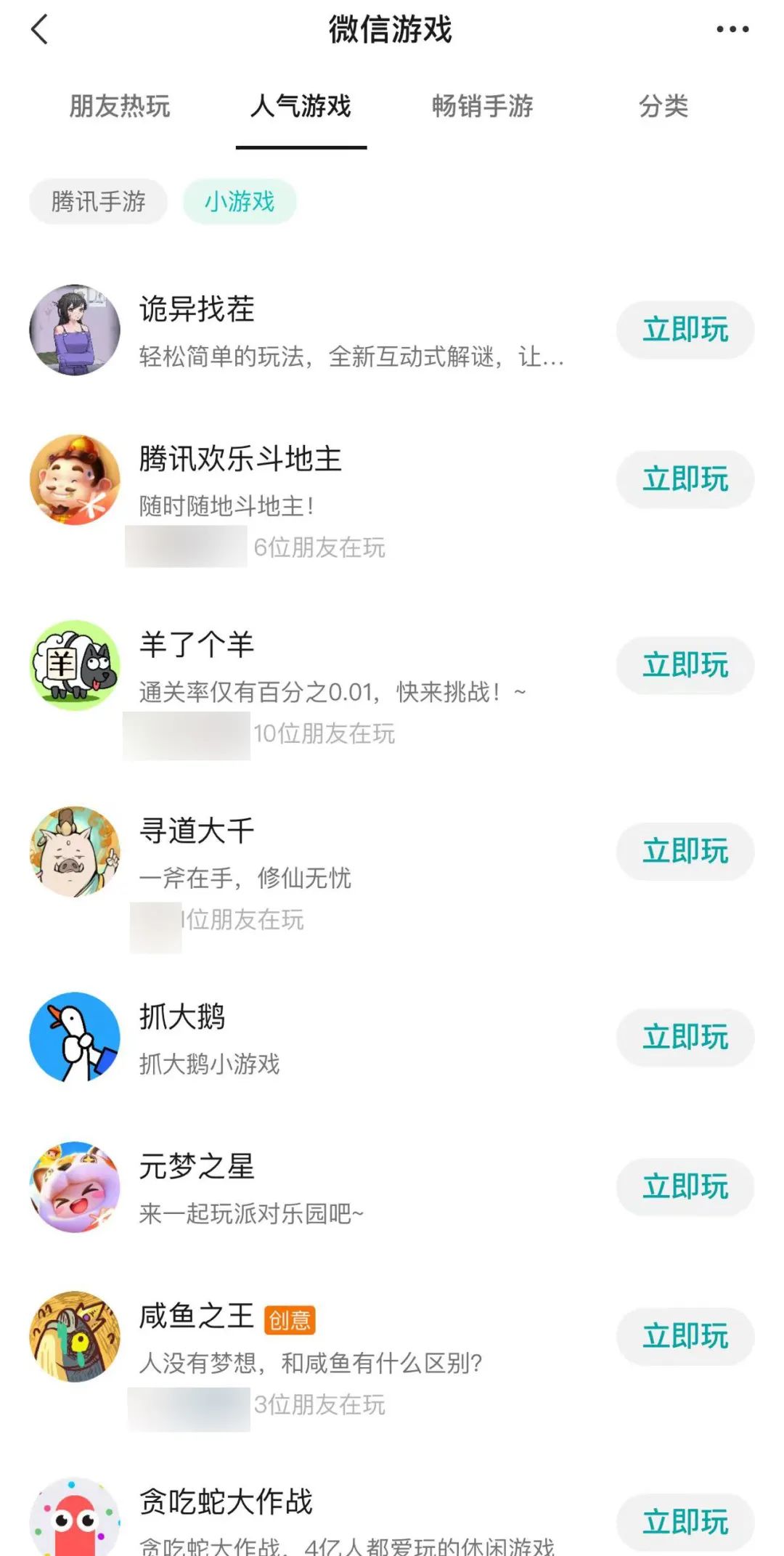Select the 小游戏 filter chip
784x1556 pixels.
pyautogui.click(x=240, y=201)
